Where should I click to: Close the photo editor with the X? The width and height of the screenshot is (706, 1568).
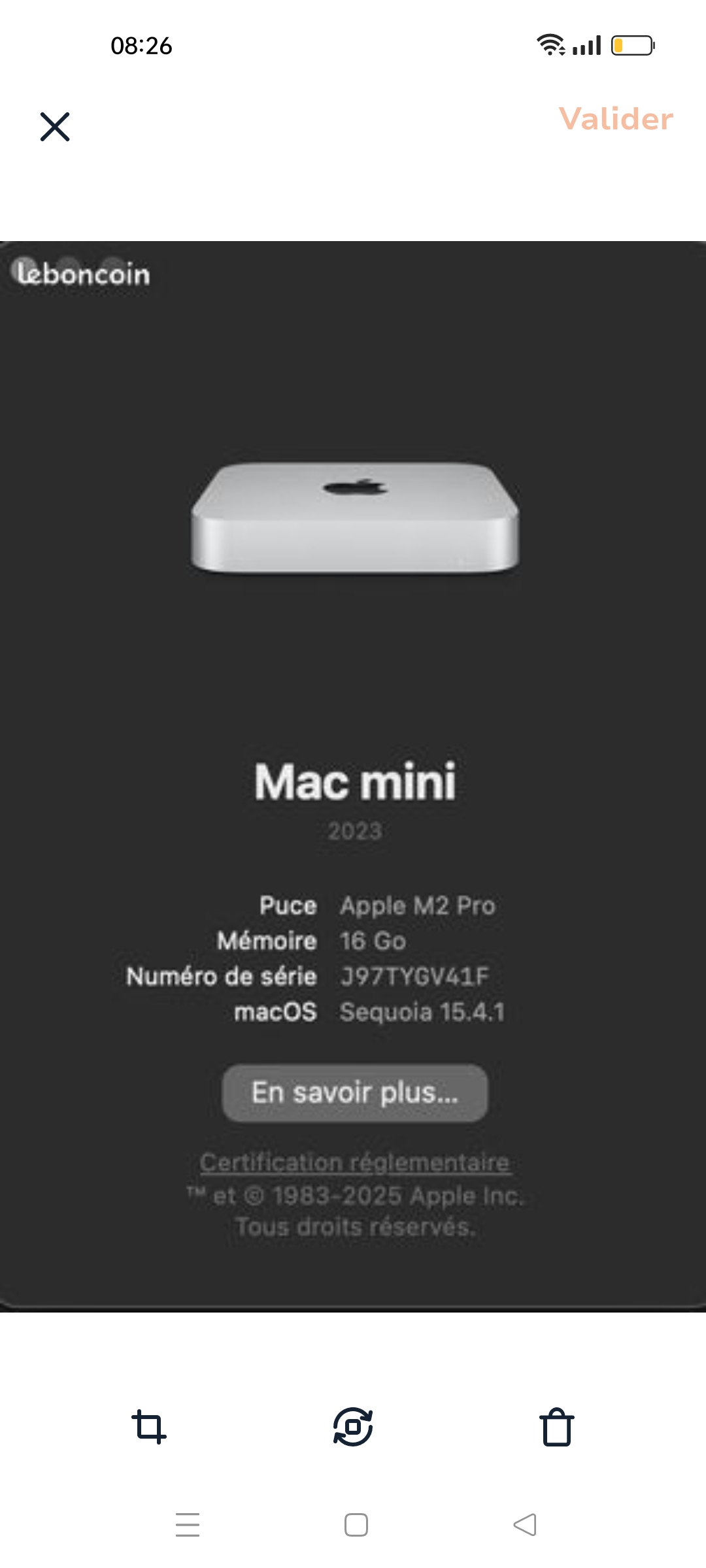[x=55, y=127]
